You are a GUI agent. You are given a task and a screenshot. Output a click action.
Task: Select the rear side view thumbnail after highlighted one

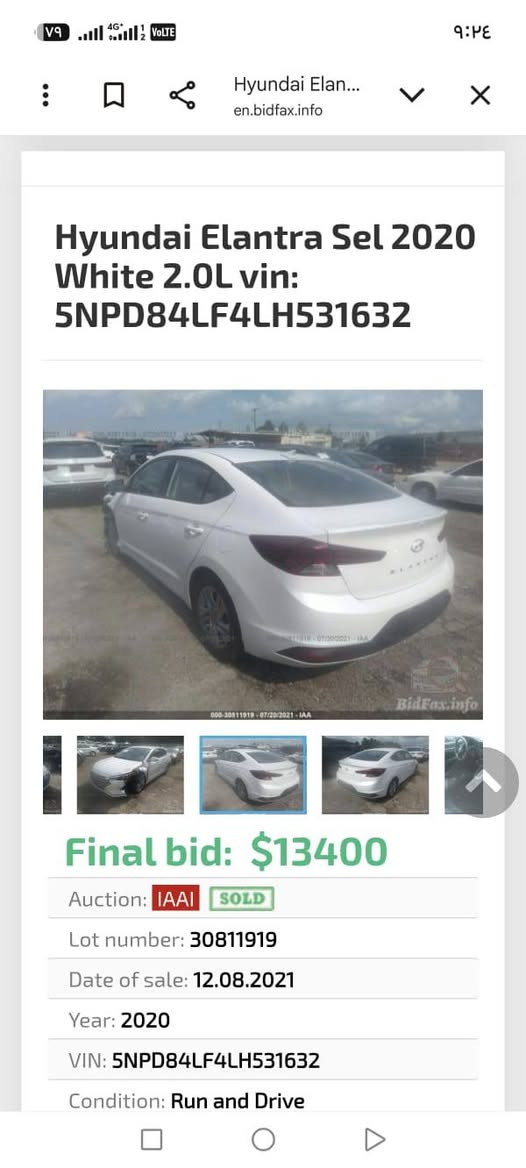[x=376, y=775]
